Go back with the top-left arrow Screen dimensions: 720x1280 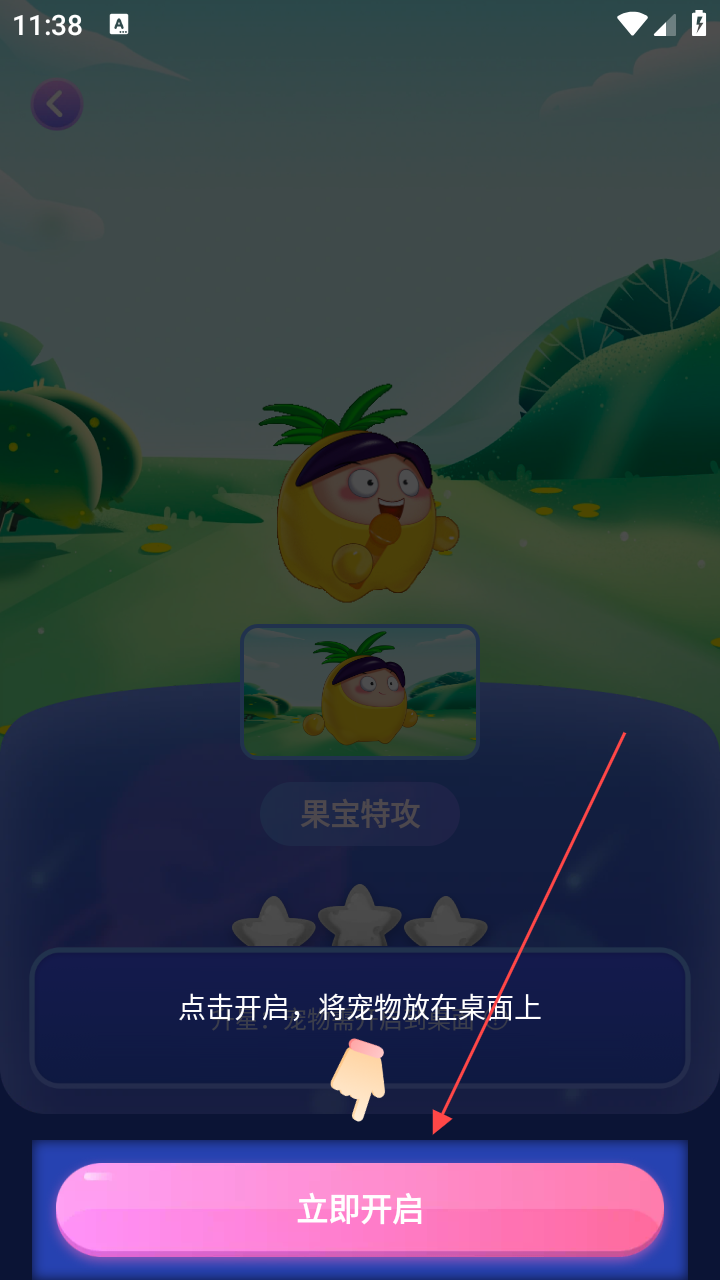click(56, 104)
